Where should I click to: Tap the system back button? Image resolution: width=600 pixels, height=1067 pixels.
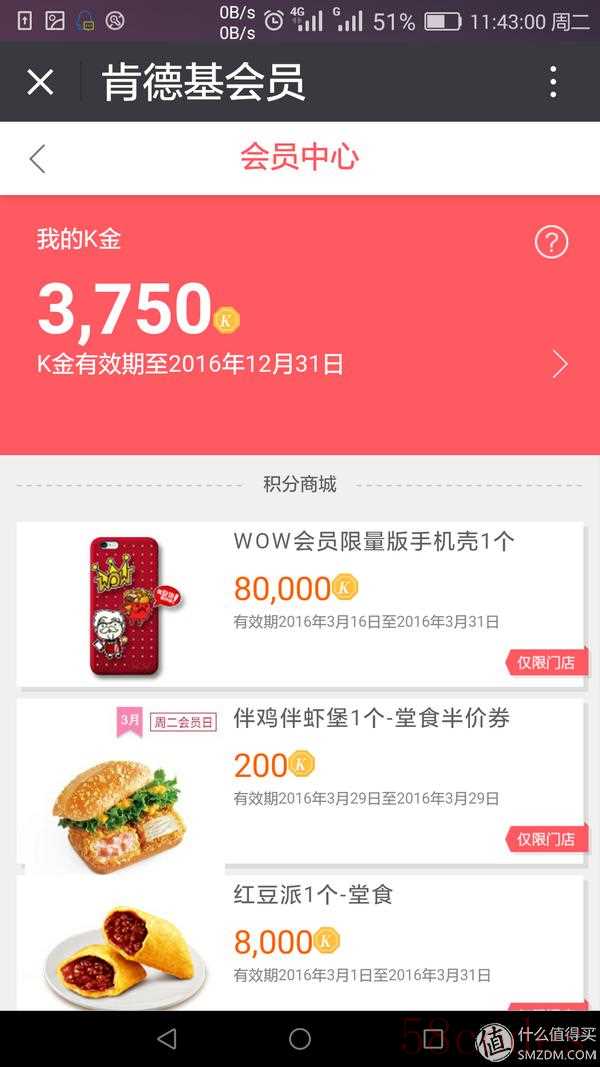167,1039
